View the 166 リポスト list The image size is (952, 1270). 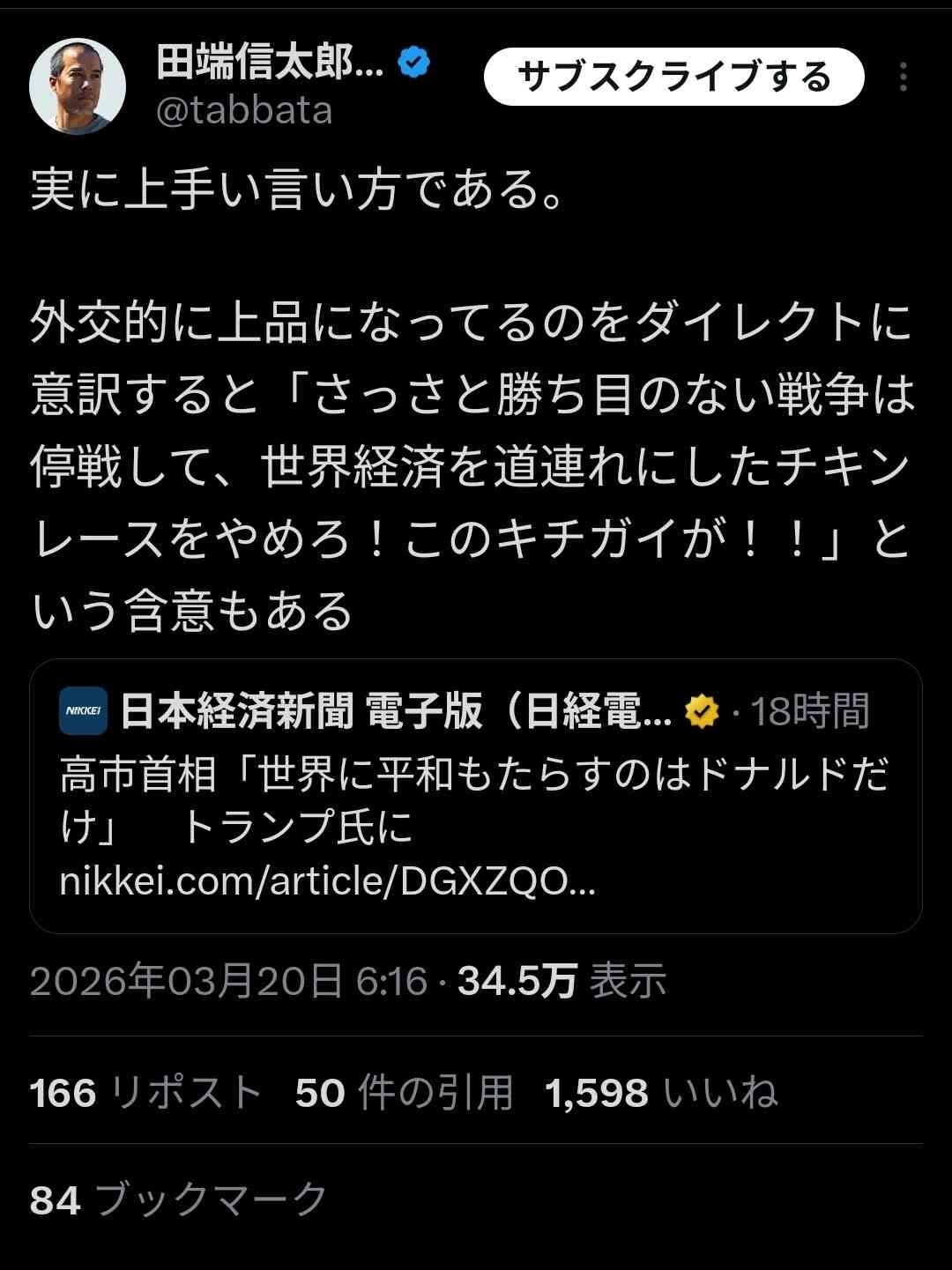click(146, 1093)
